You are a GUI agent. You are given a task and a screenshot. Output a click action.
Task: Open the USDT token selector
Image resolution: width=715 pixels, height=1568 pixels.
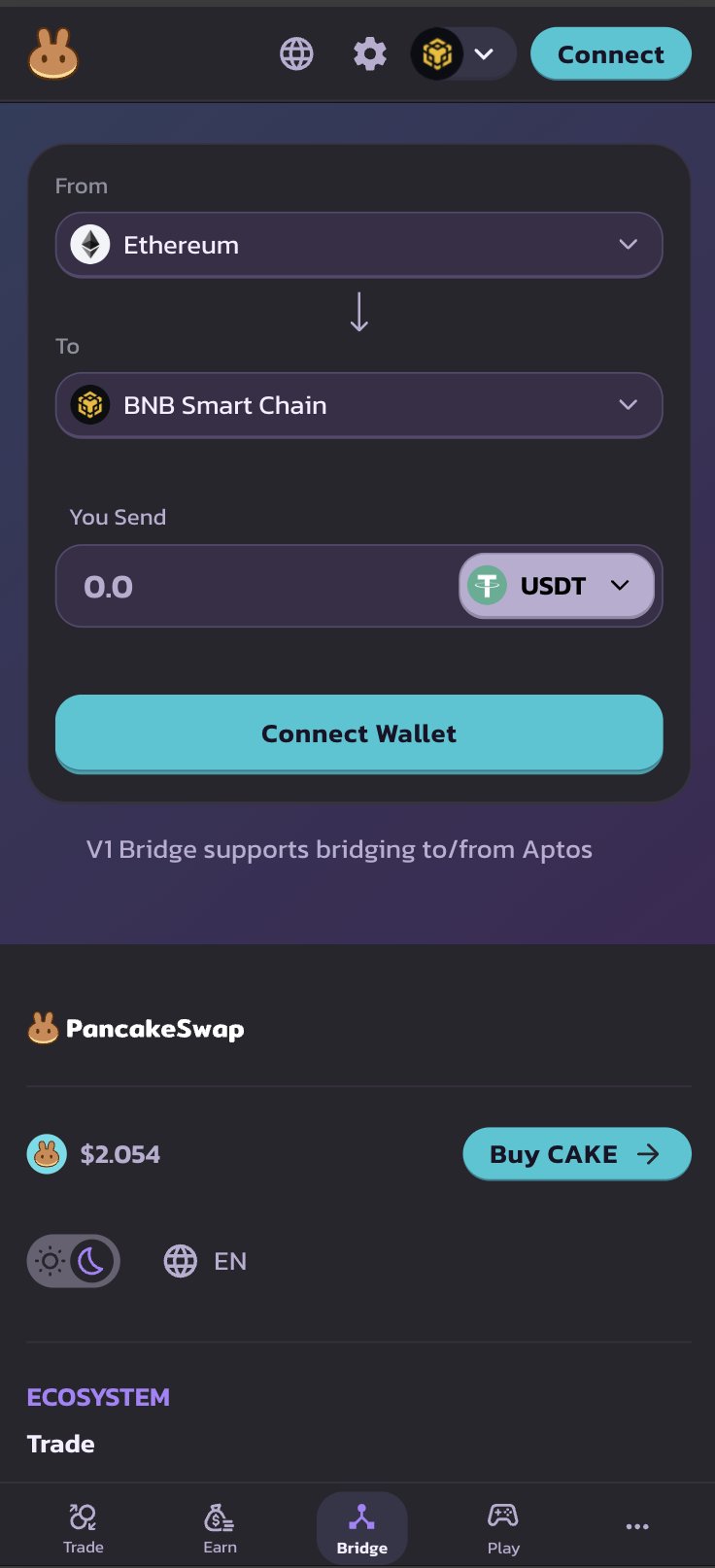[556, 585]
